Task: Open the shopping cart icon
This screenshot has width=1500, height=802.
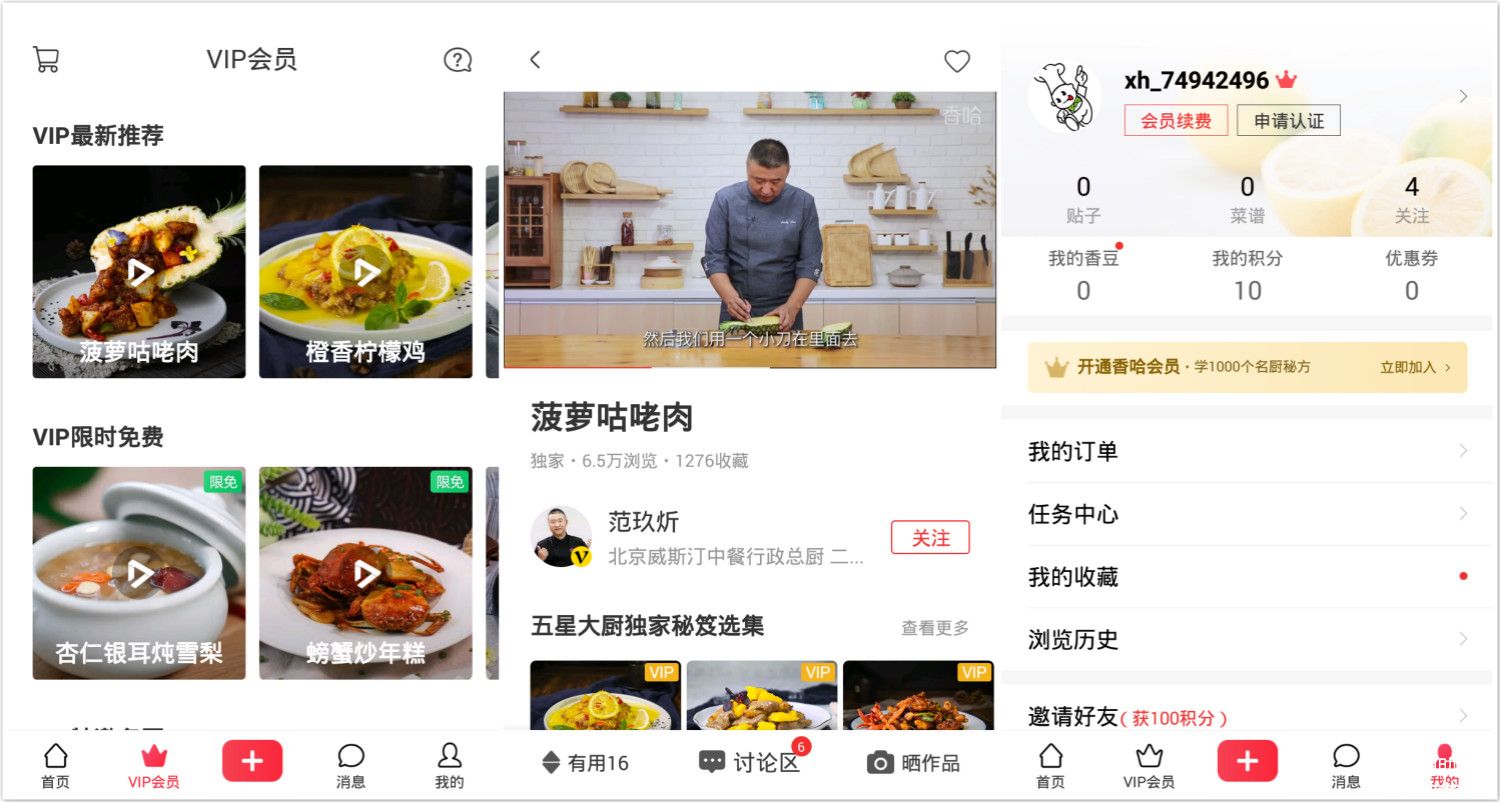Action: (46, 60)
